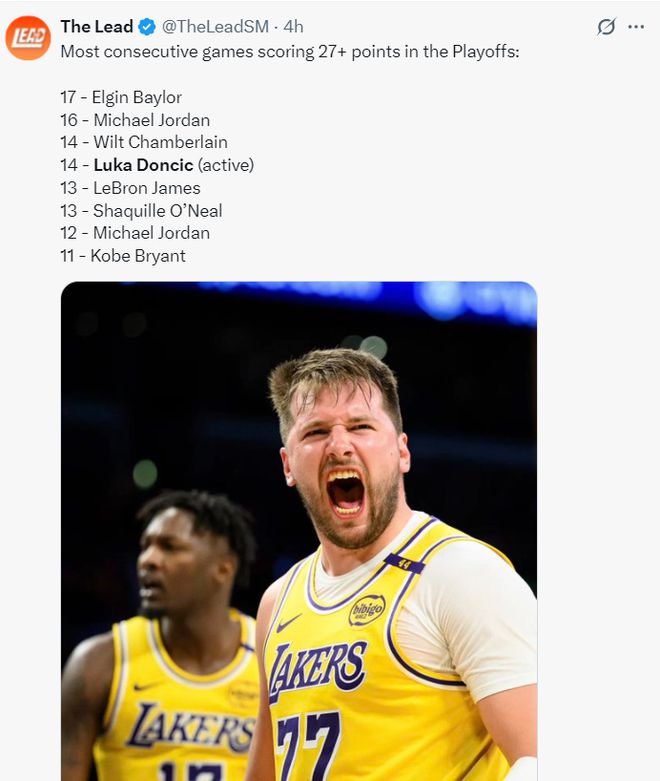
Task: Open the post's three-dot overflow menu
Action: point(636,27)
